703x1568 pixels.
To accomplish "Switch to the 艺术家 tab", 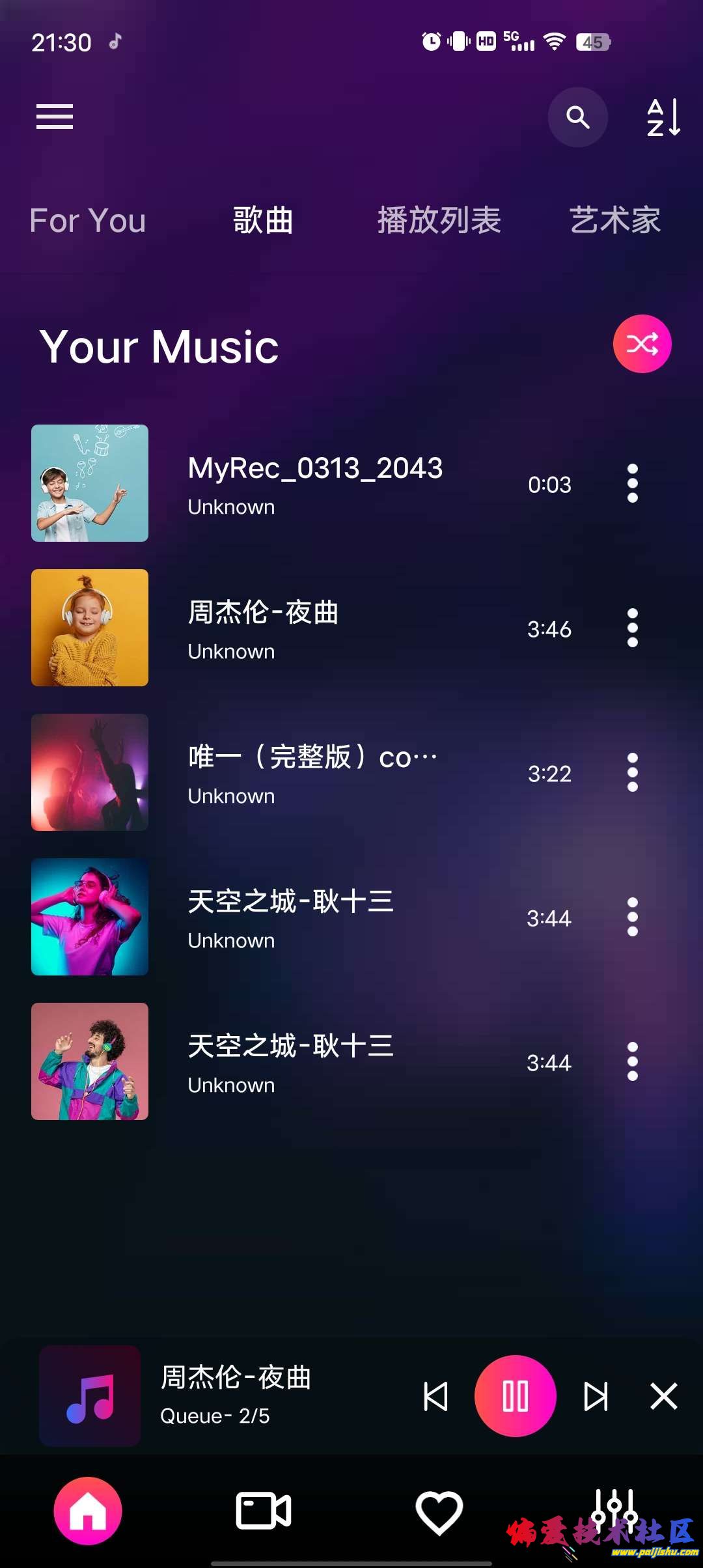I will point(614,221).
